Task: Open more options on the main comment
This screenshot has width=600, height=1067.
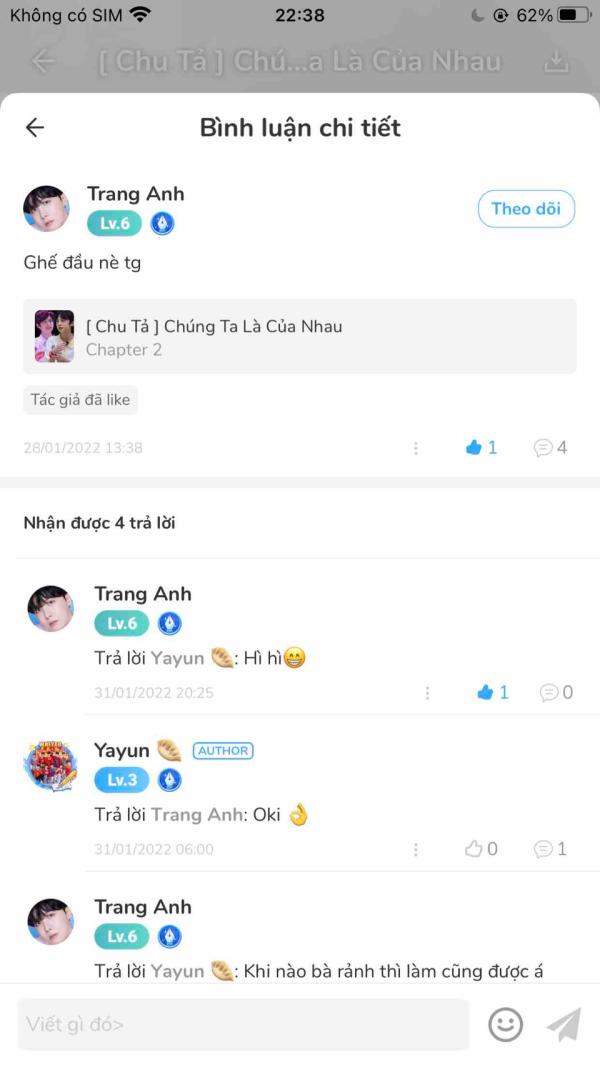Action: point(416,448)
